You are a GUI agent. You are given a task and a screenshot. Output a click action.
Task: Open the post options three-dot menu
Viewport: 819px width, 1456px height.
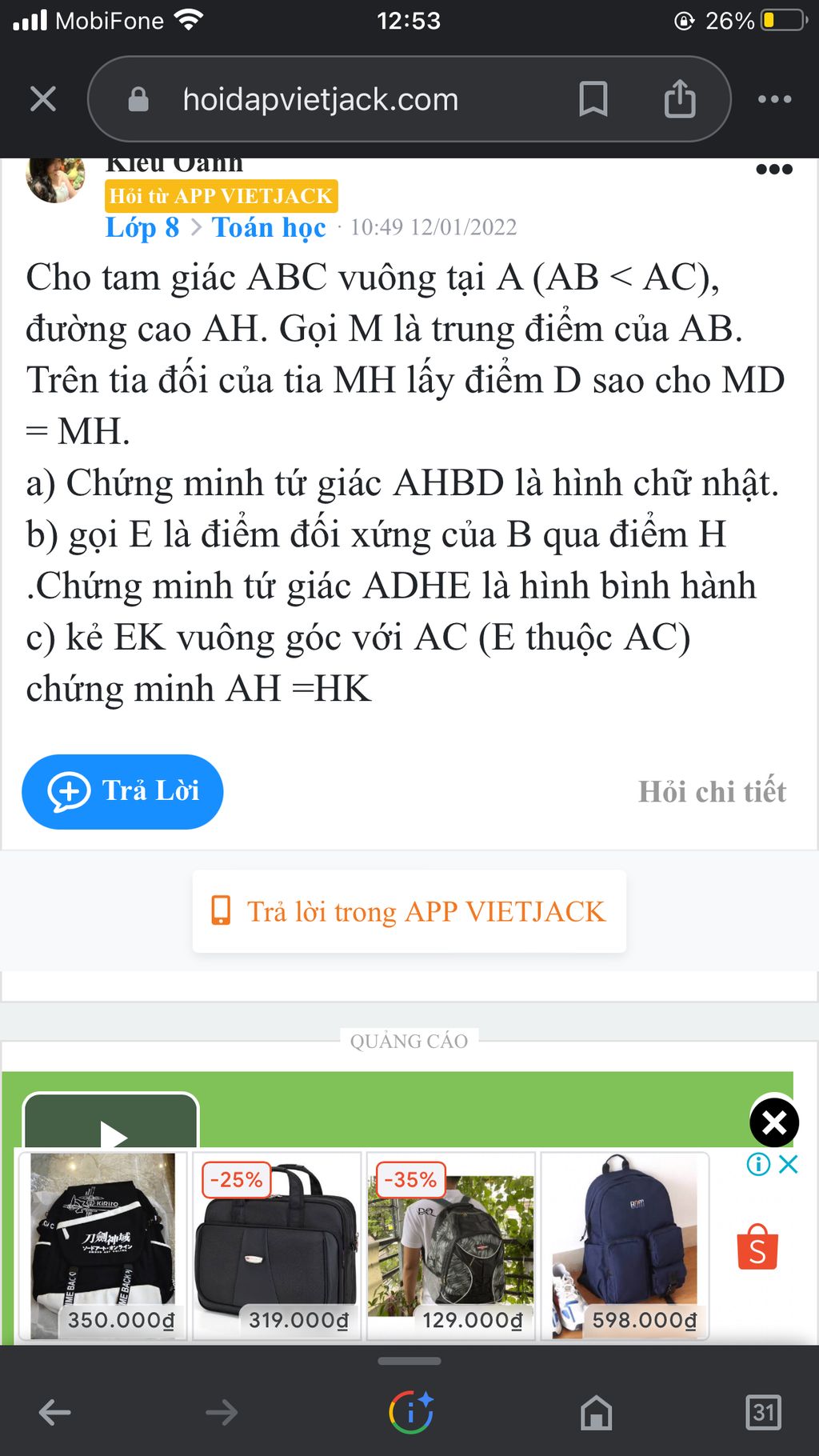[774, 169]
